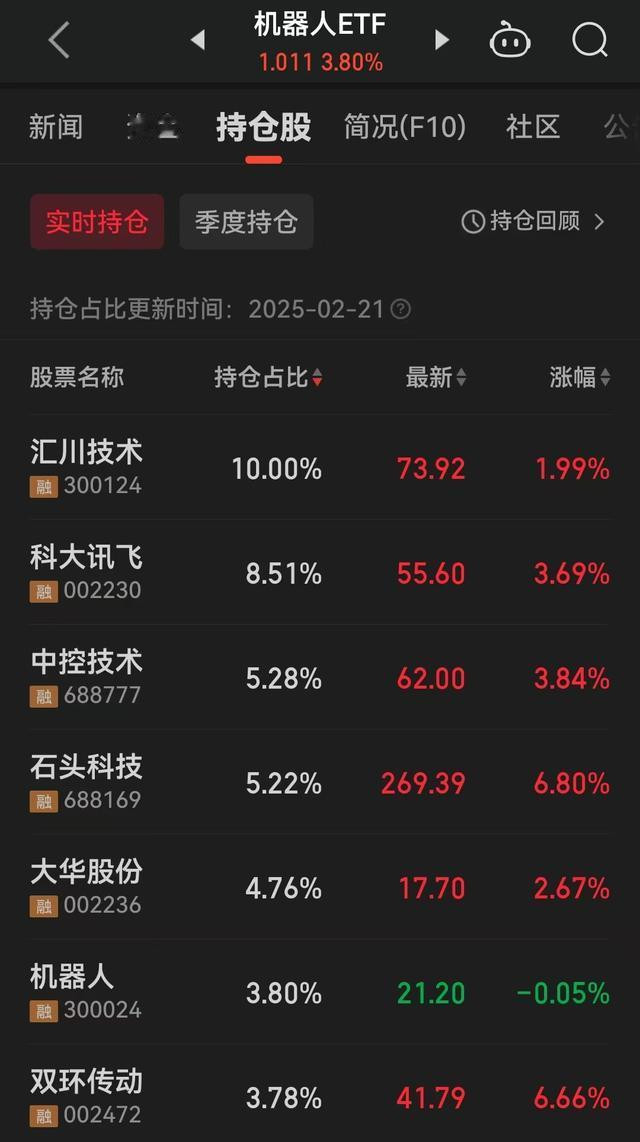The height and width of the screenshot is (1142, 640).
Task: Switch to the 社区 tab
Action: coord(533,127)
